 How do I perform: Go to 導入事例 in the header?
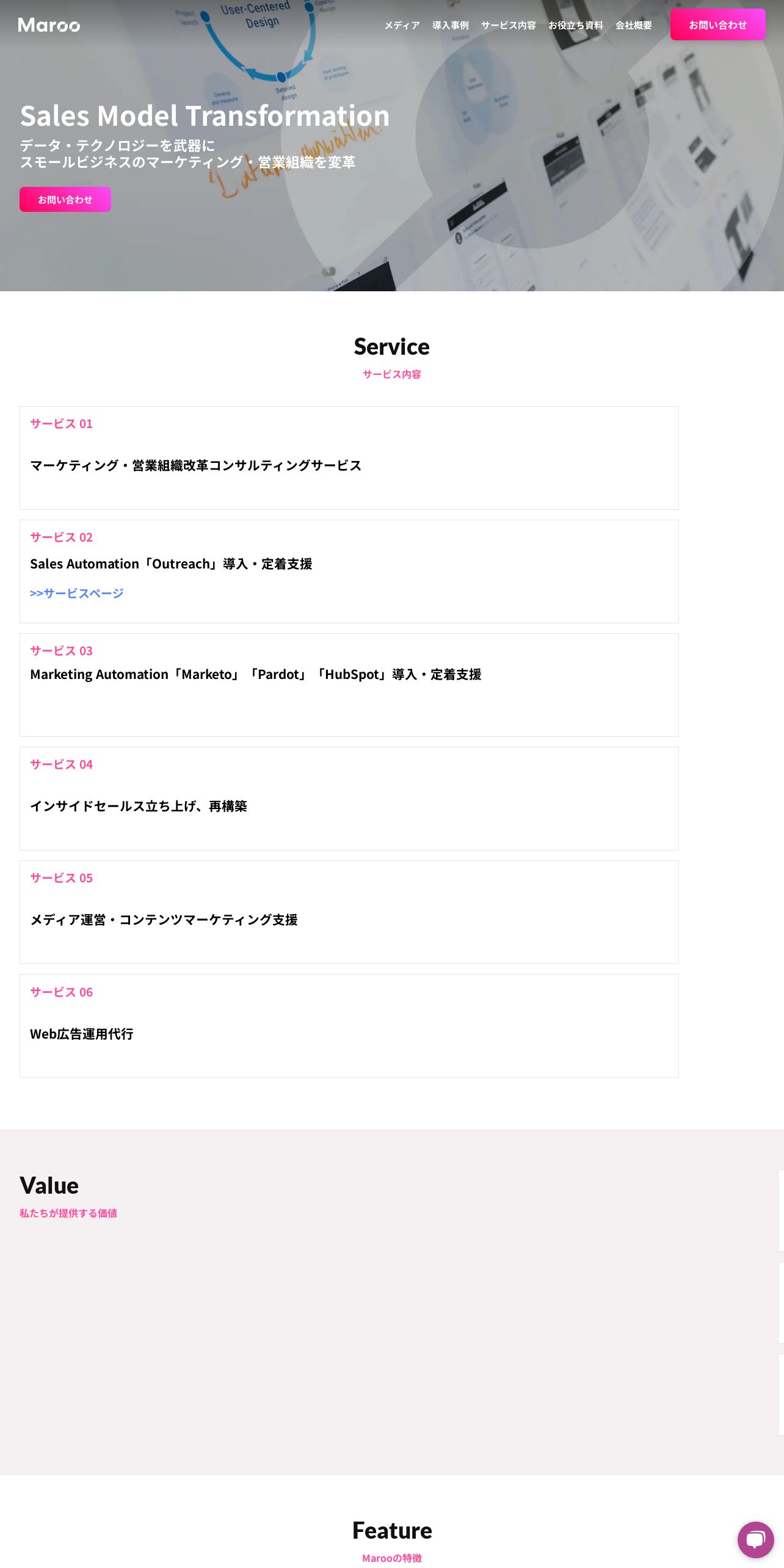pos(451,25)
